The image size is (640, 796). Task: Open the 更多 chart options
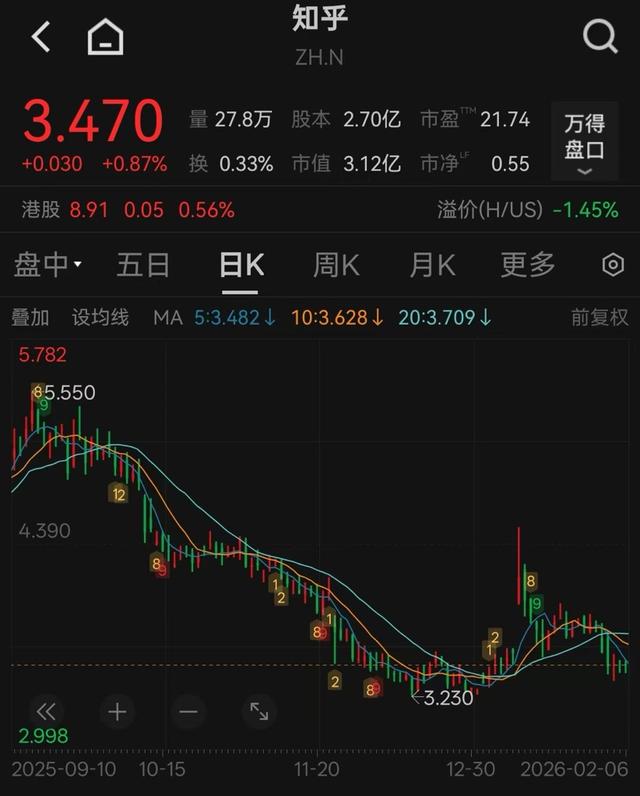coord(528,265)
